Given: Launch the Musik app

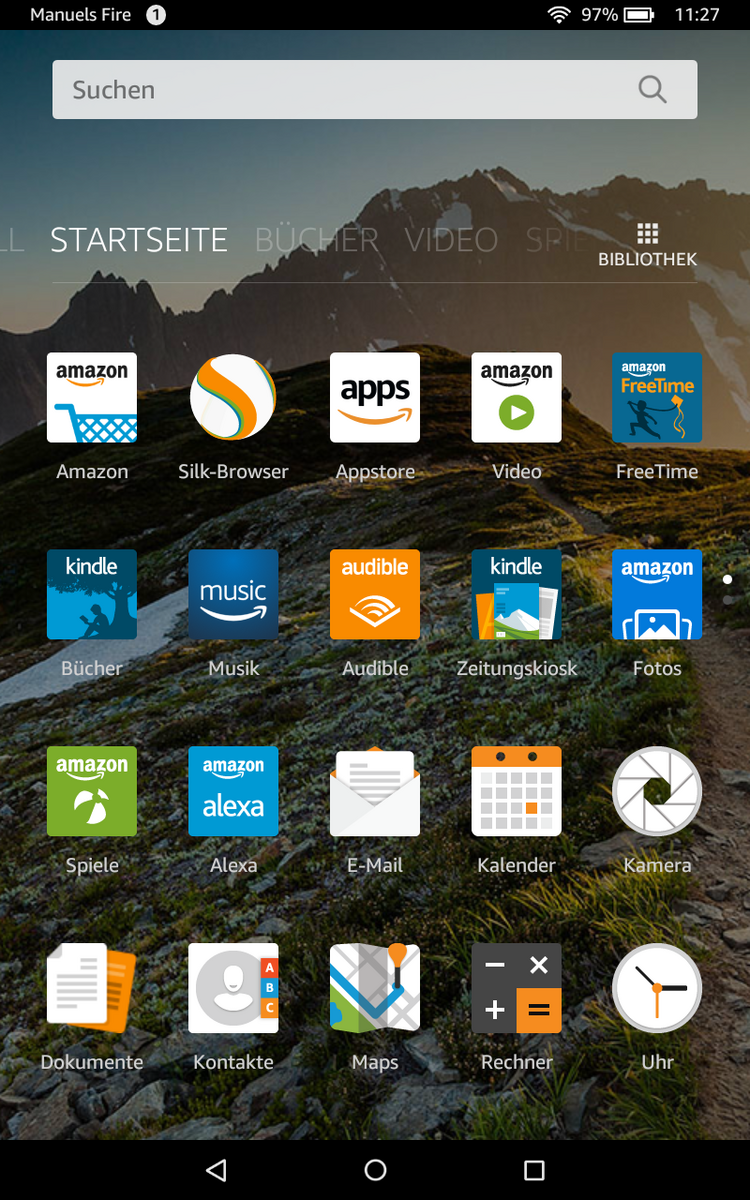Looking at the screenshot, I should (233, 595).
